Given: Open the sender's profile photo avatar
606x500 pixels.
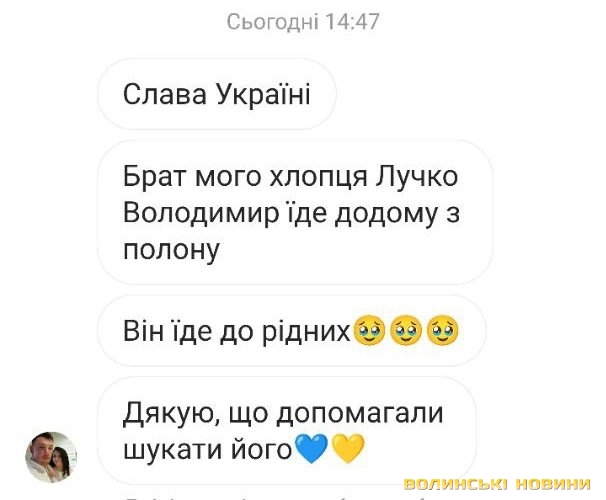Looking at the screenshot, I should (x=50, y=457).
